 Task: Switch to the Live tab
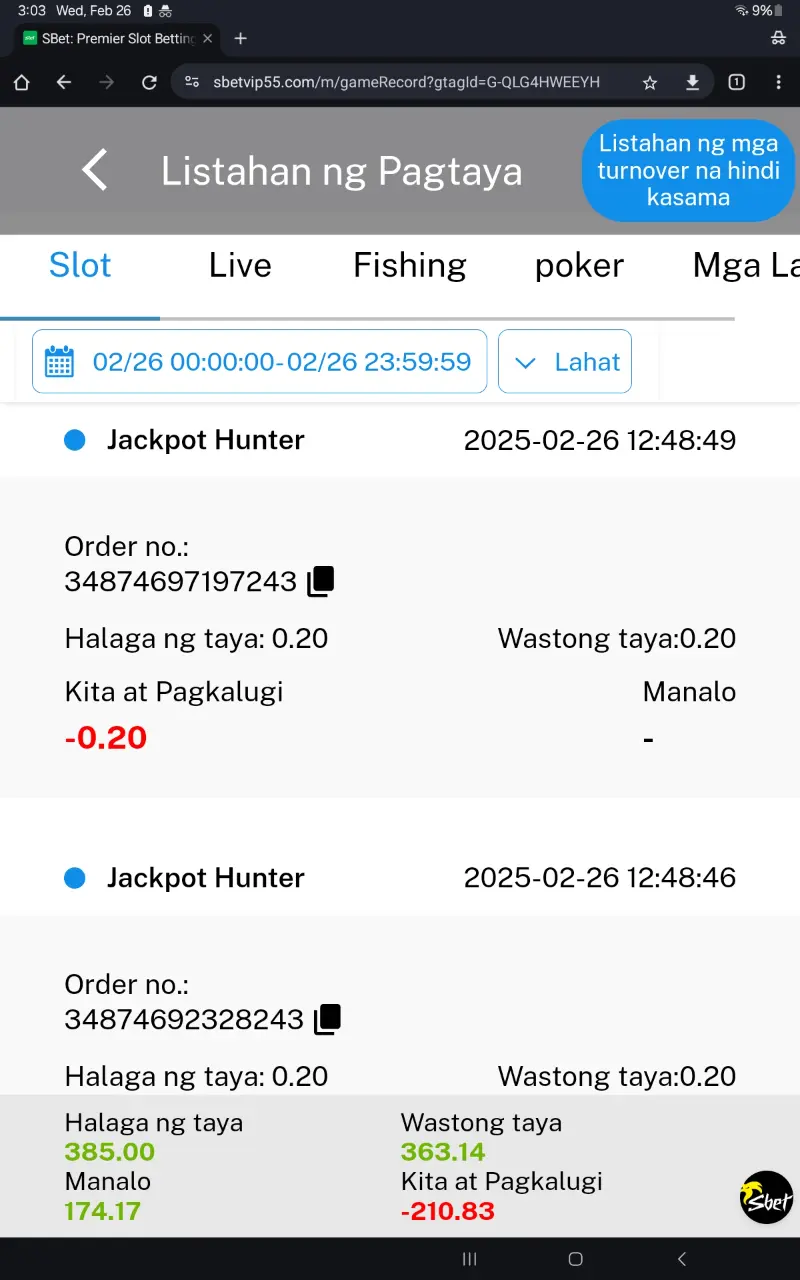click(240, 265)
